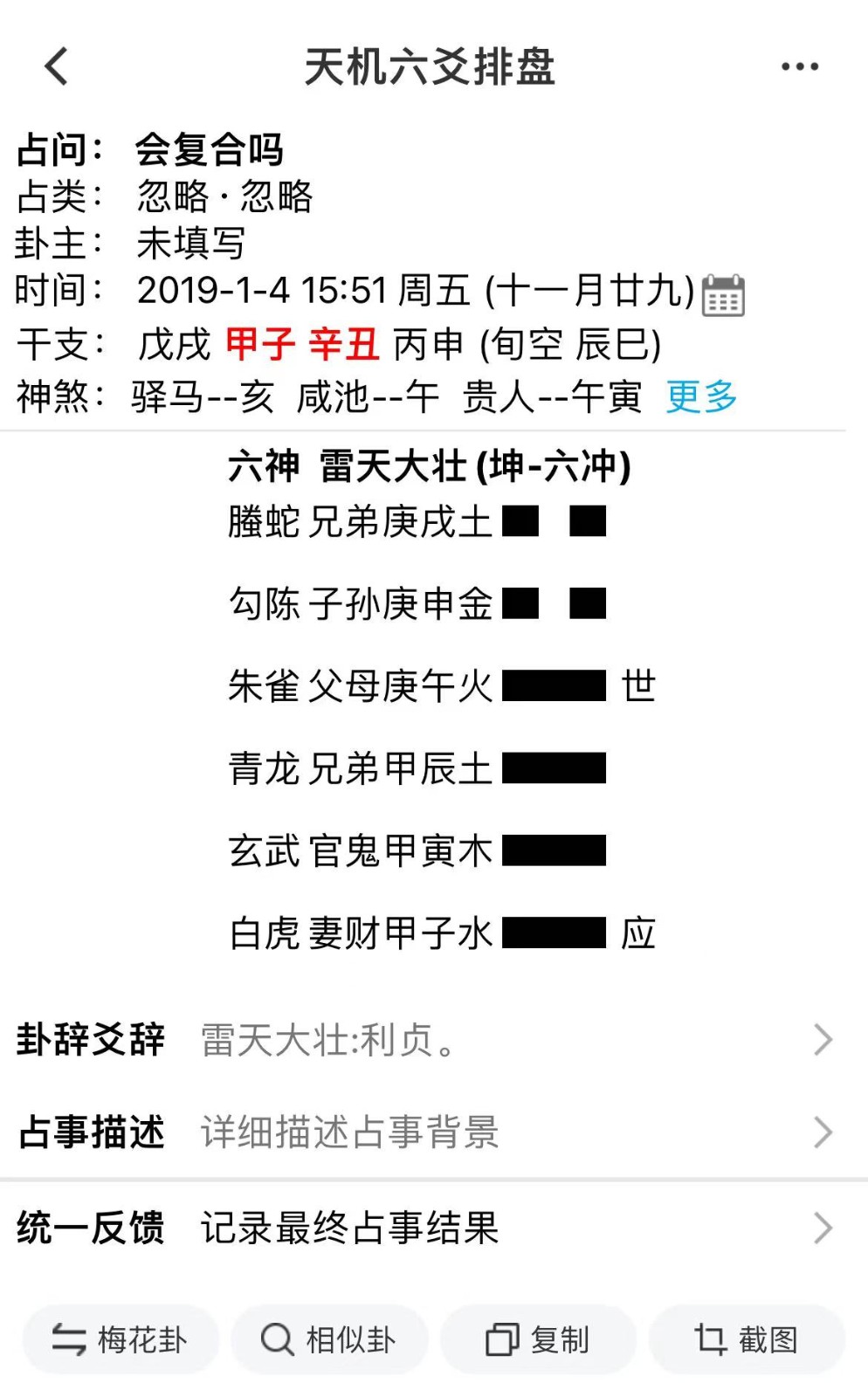
Task: Open the three-dot overflow menu
Action: (800, 66)
